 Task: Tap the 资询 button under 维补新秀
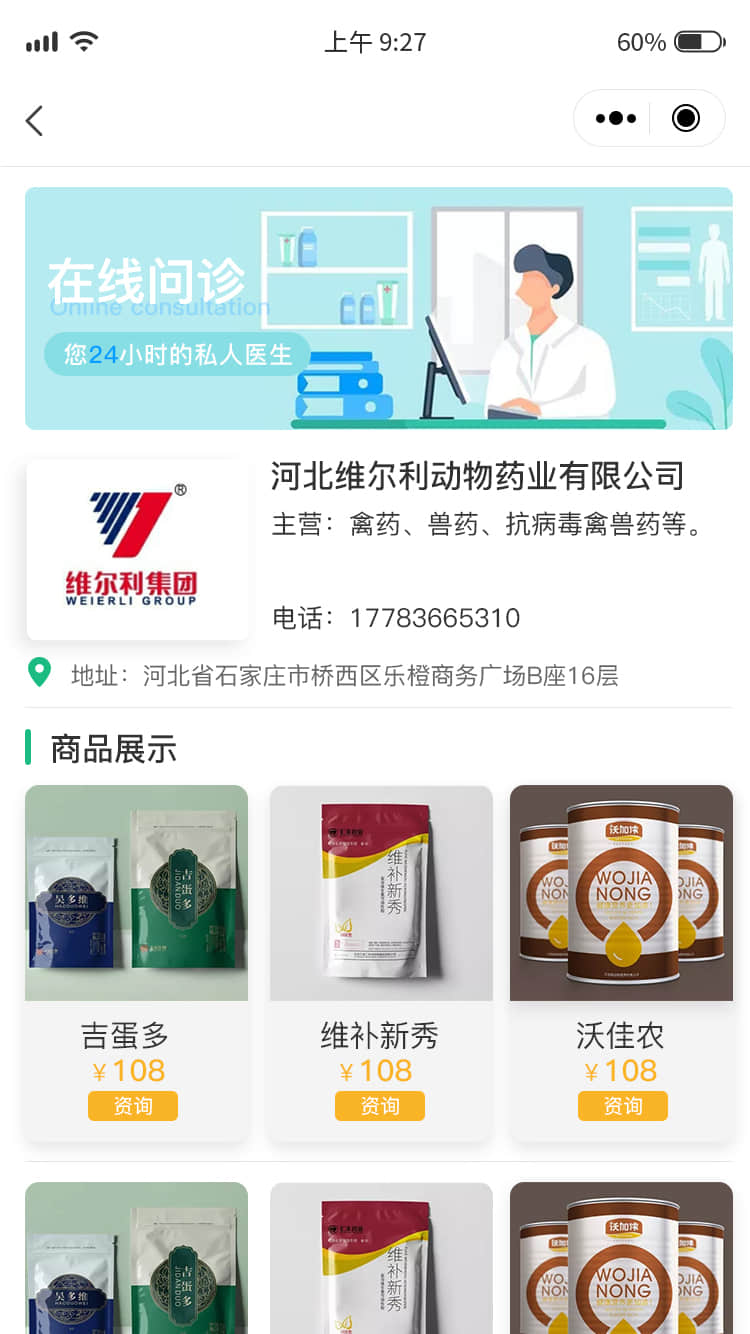380,1106
